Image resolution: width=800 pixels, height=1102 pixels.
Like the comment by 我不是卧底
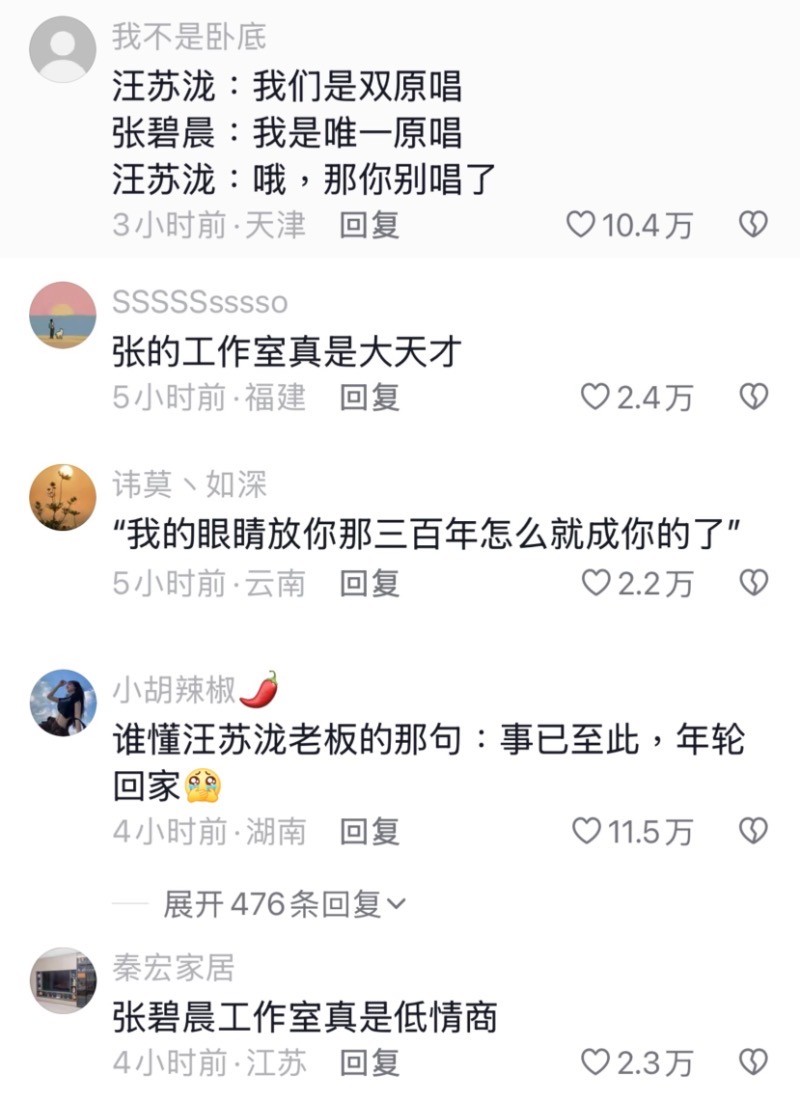582,225
